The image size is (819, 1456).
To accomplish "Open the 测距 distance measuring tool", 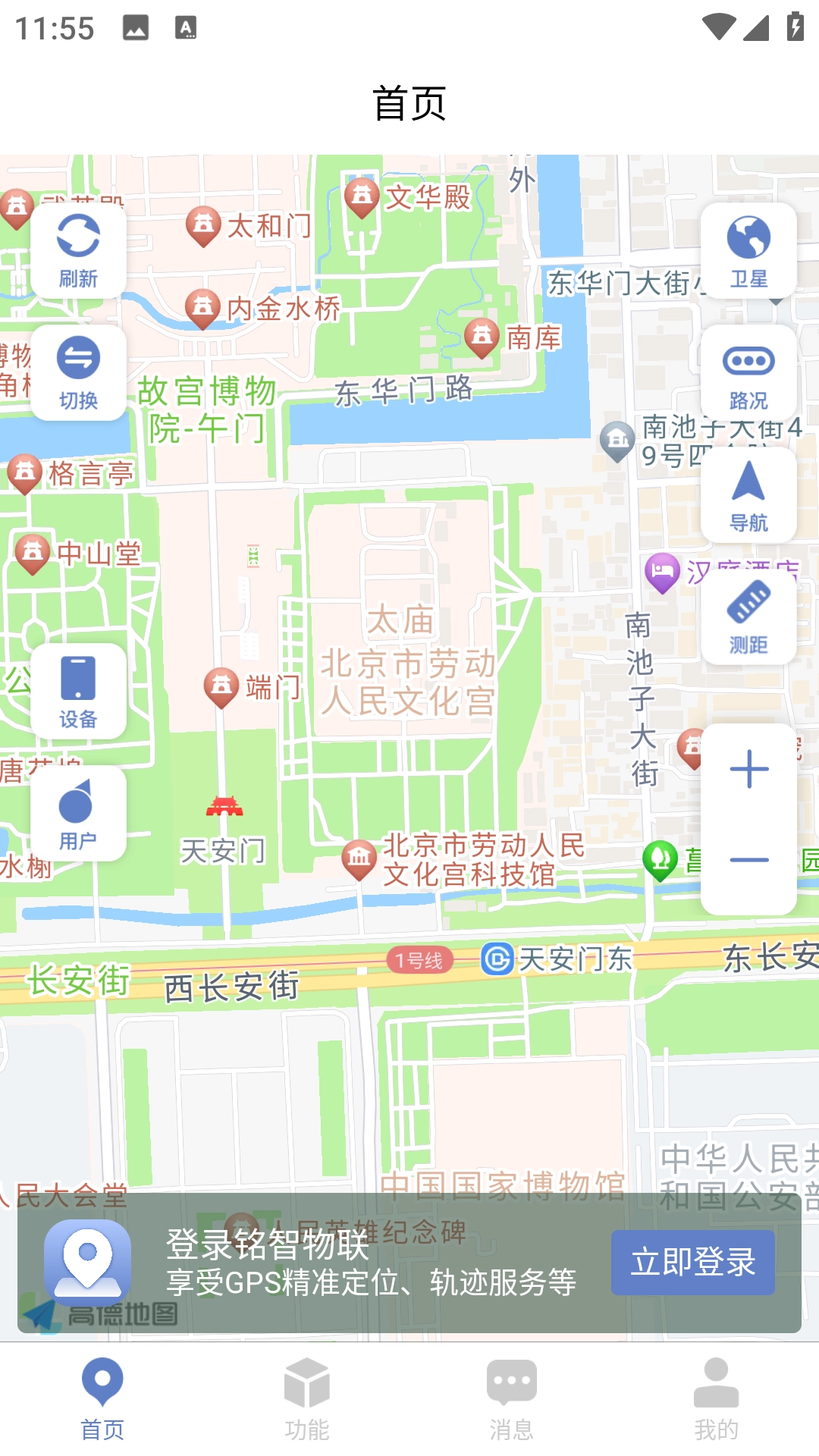I will coord(748,617).
